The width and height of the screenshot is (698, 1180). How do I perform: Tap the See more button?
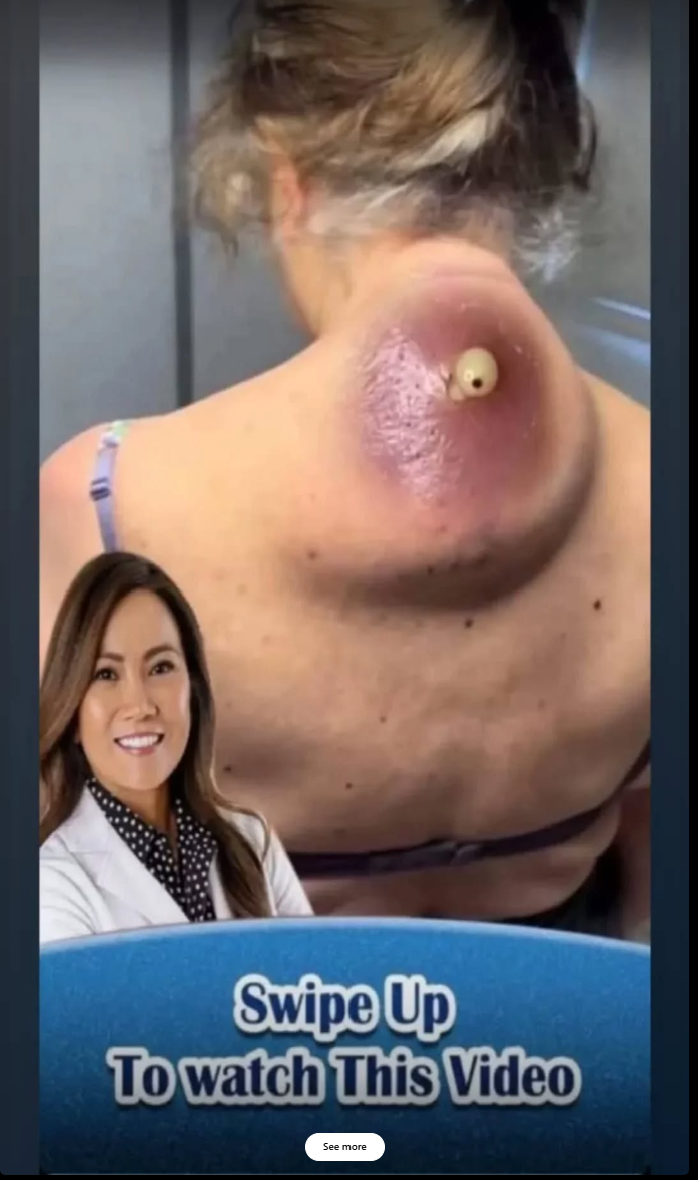pos(344,1147)
